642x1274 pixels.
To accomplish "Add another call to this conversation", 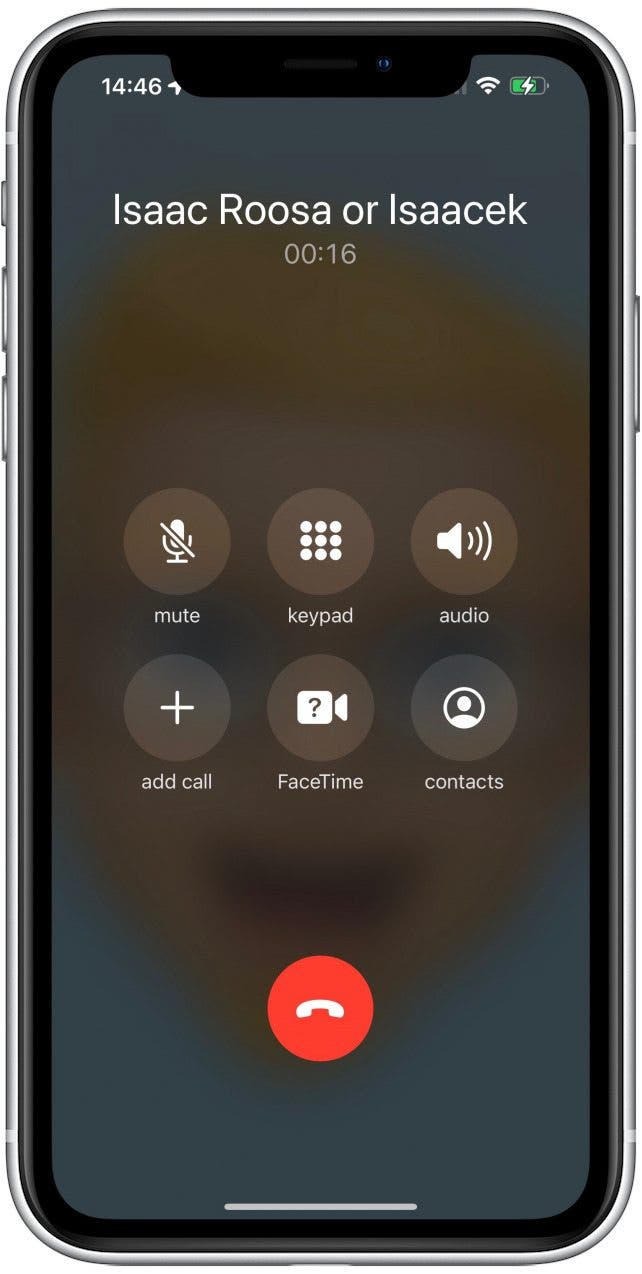I will pyautogui.click(x=177, y=708).
